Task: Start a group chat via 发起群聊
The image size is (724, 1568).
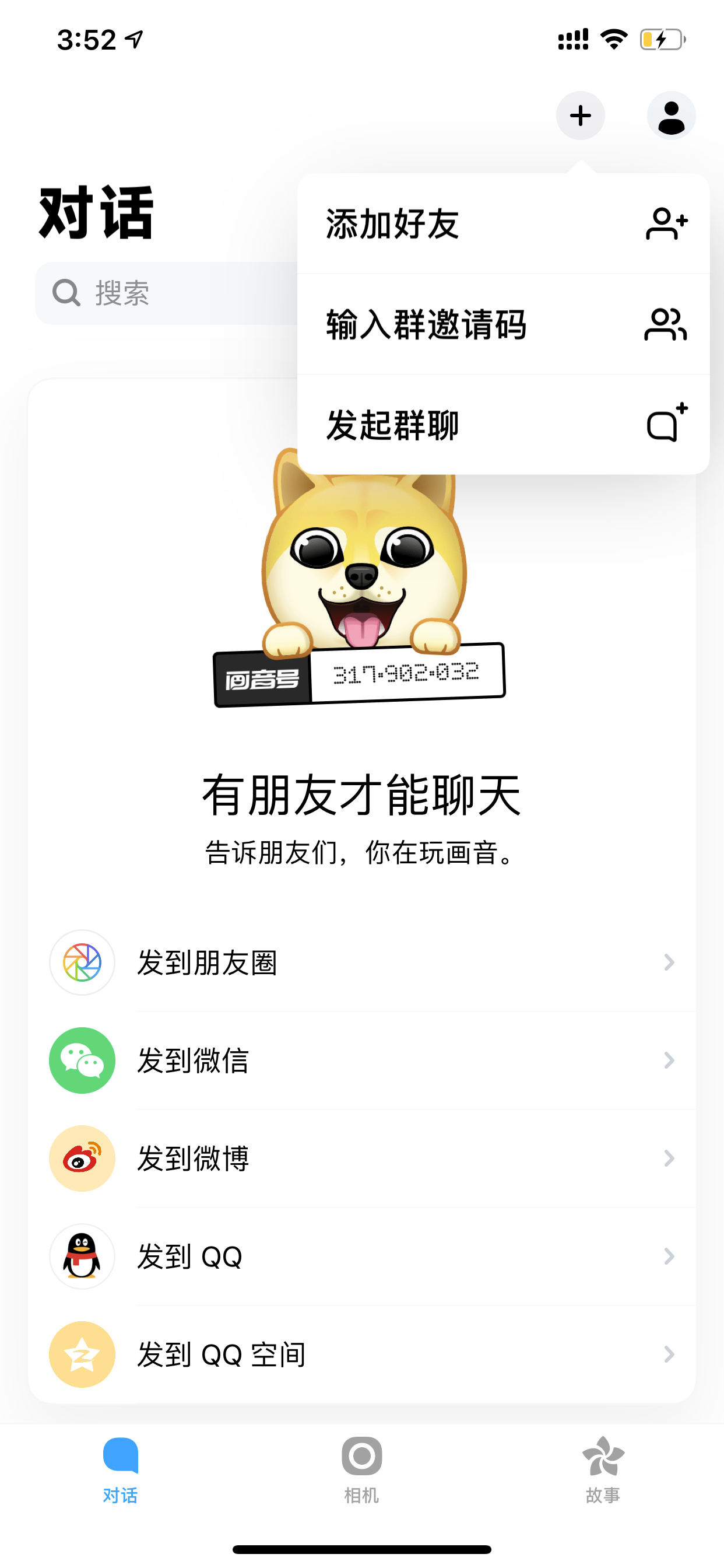Action: click(503, 425)
